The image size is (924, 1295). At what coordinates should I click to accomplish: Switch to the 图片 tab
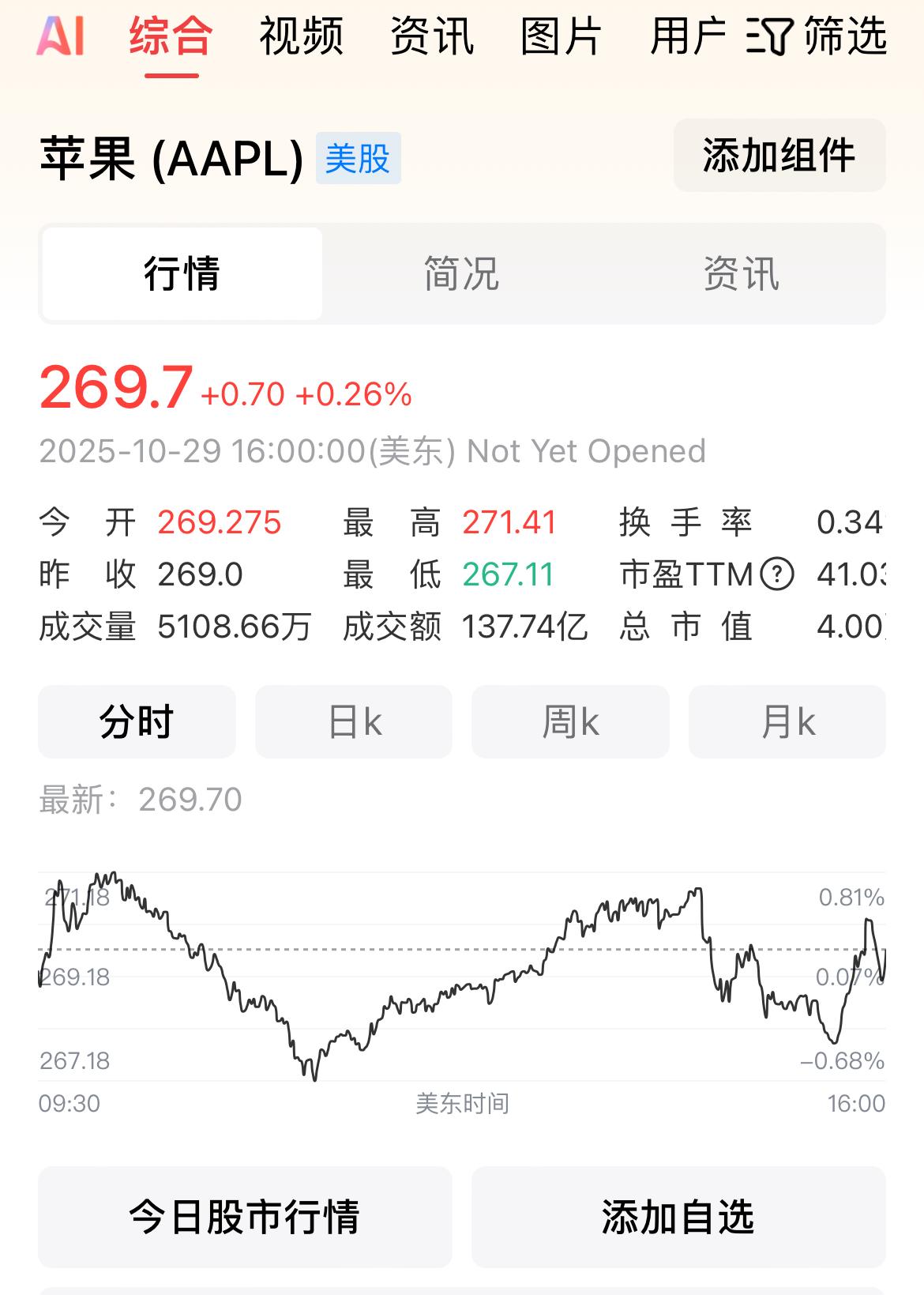point(562,36)
